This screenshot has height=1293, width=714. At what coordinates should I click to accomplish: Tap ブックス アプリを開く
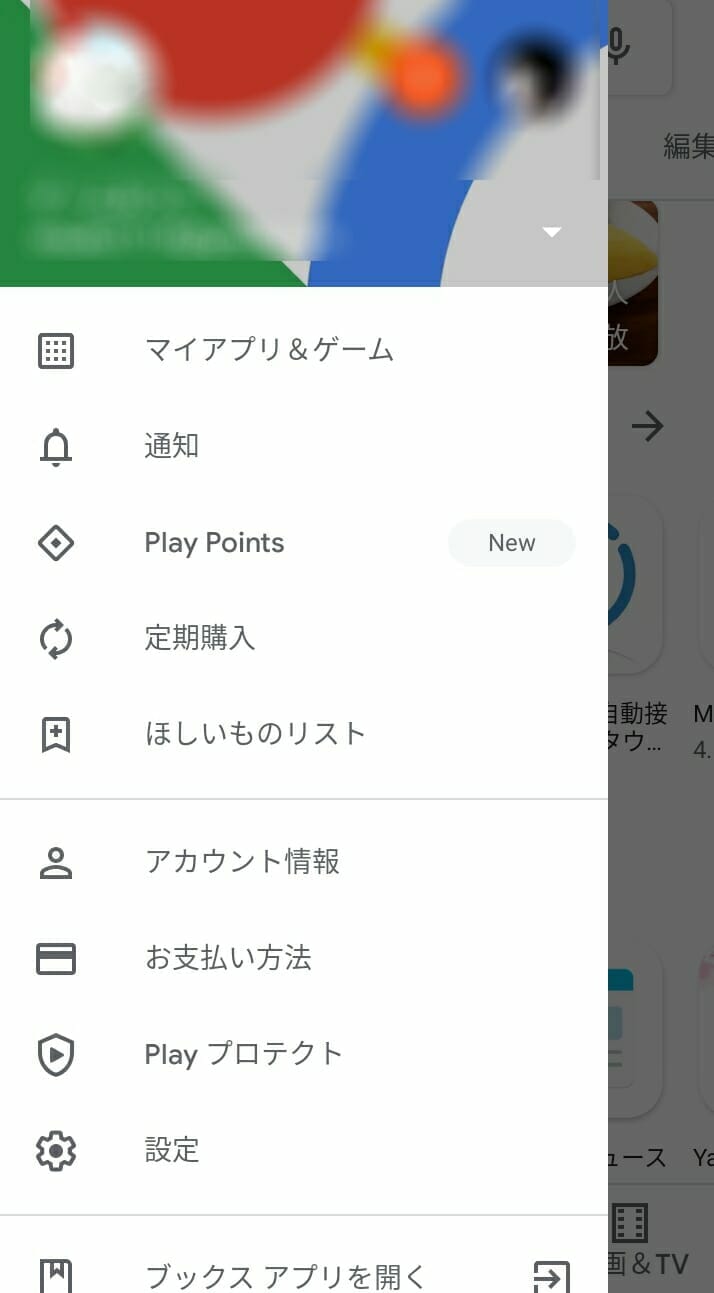pos(285,1276)
